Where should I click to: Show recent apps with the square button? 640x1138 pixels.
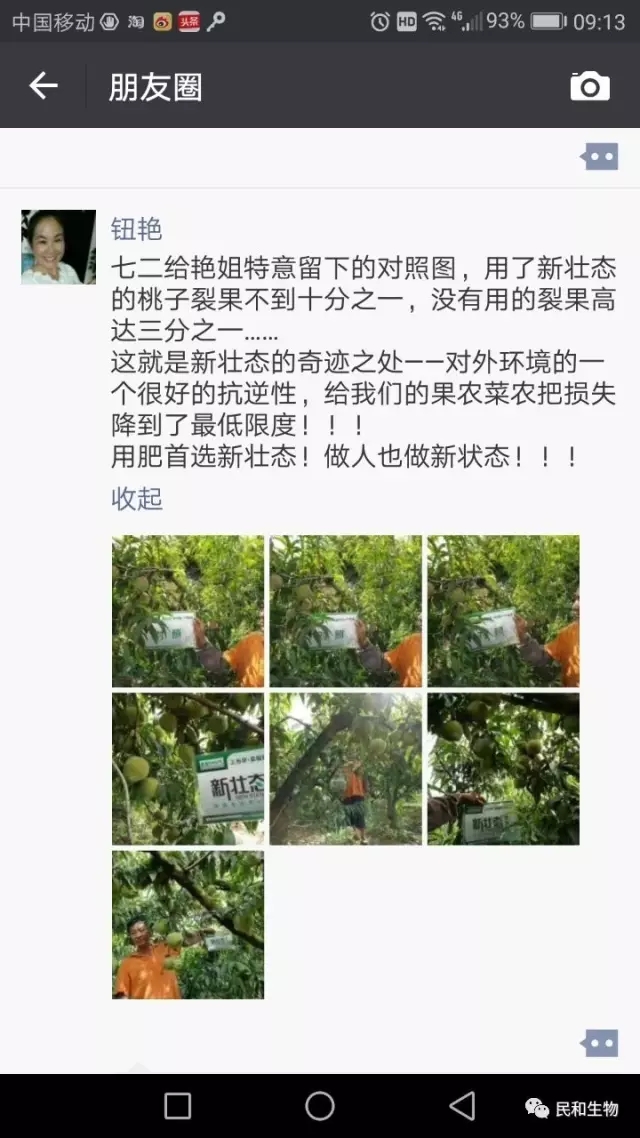(x=178, y=1105)
